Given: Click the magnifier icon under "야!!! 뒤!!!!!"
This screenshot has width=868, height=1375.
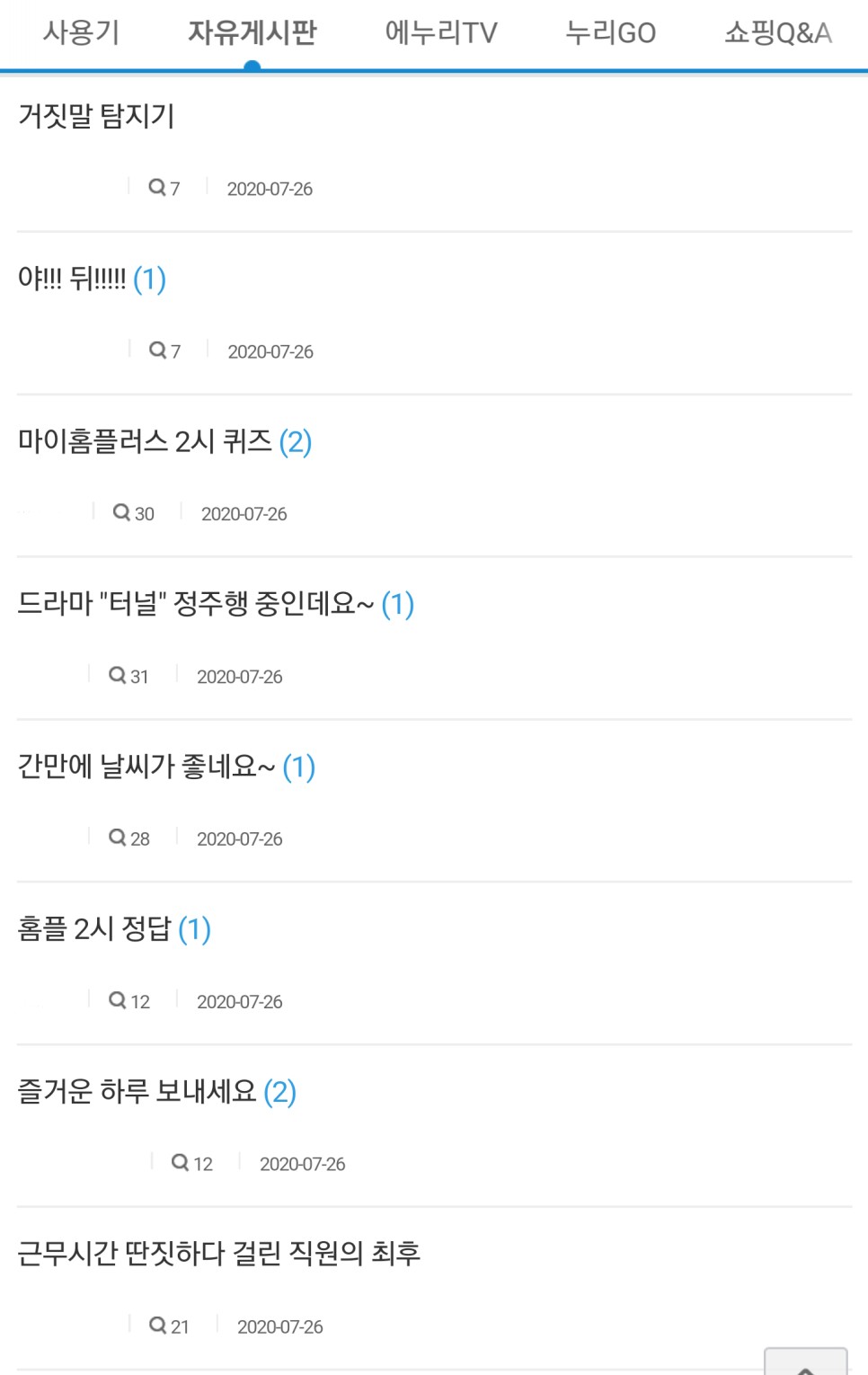Looking at the screenshot, I should point(158,350).
